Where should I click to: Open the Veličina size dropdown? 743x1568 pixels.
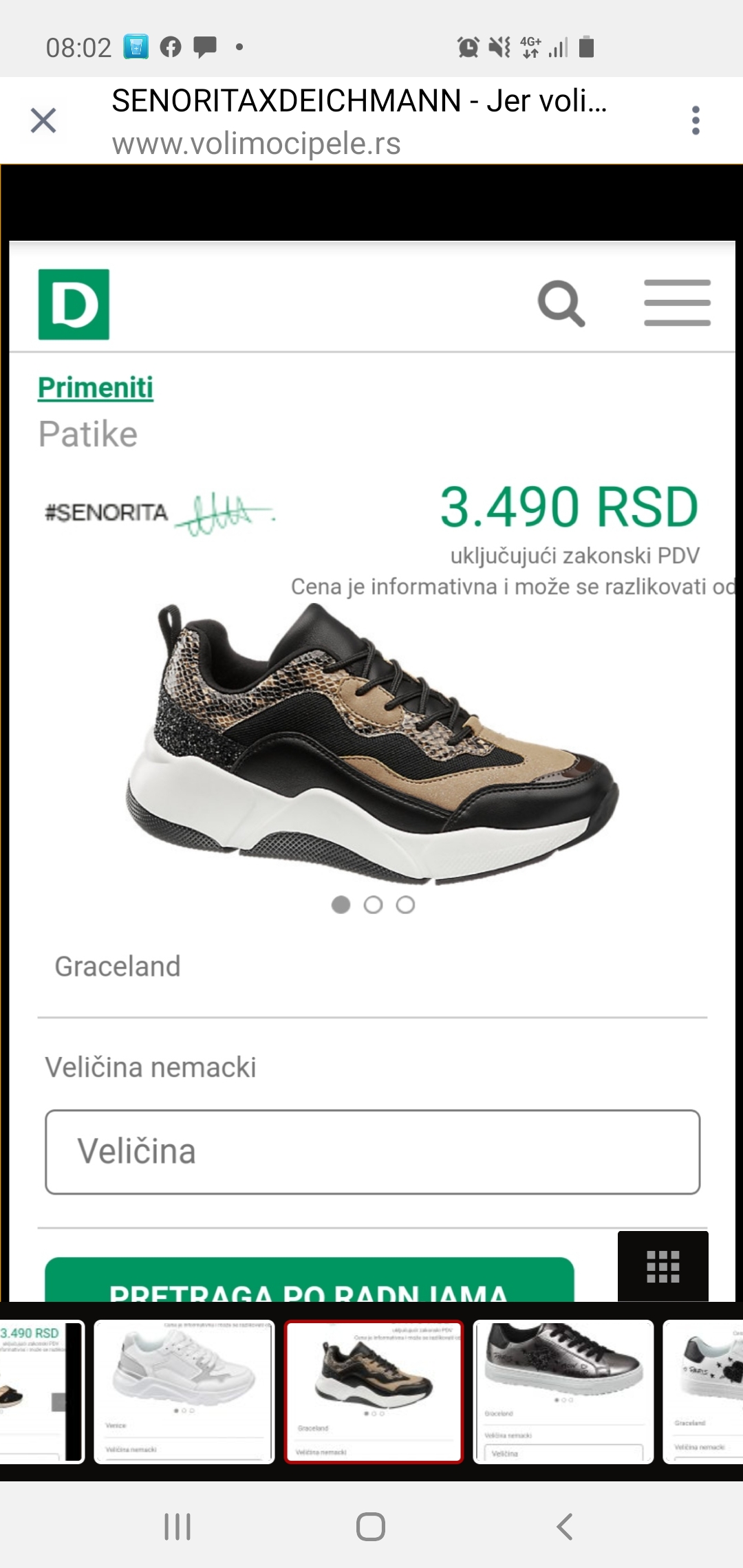[x=373, y=1152]
